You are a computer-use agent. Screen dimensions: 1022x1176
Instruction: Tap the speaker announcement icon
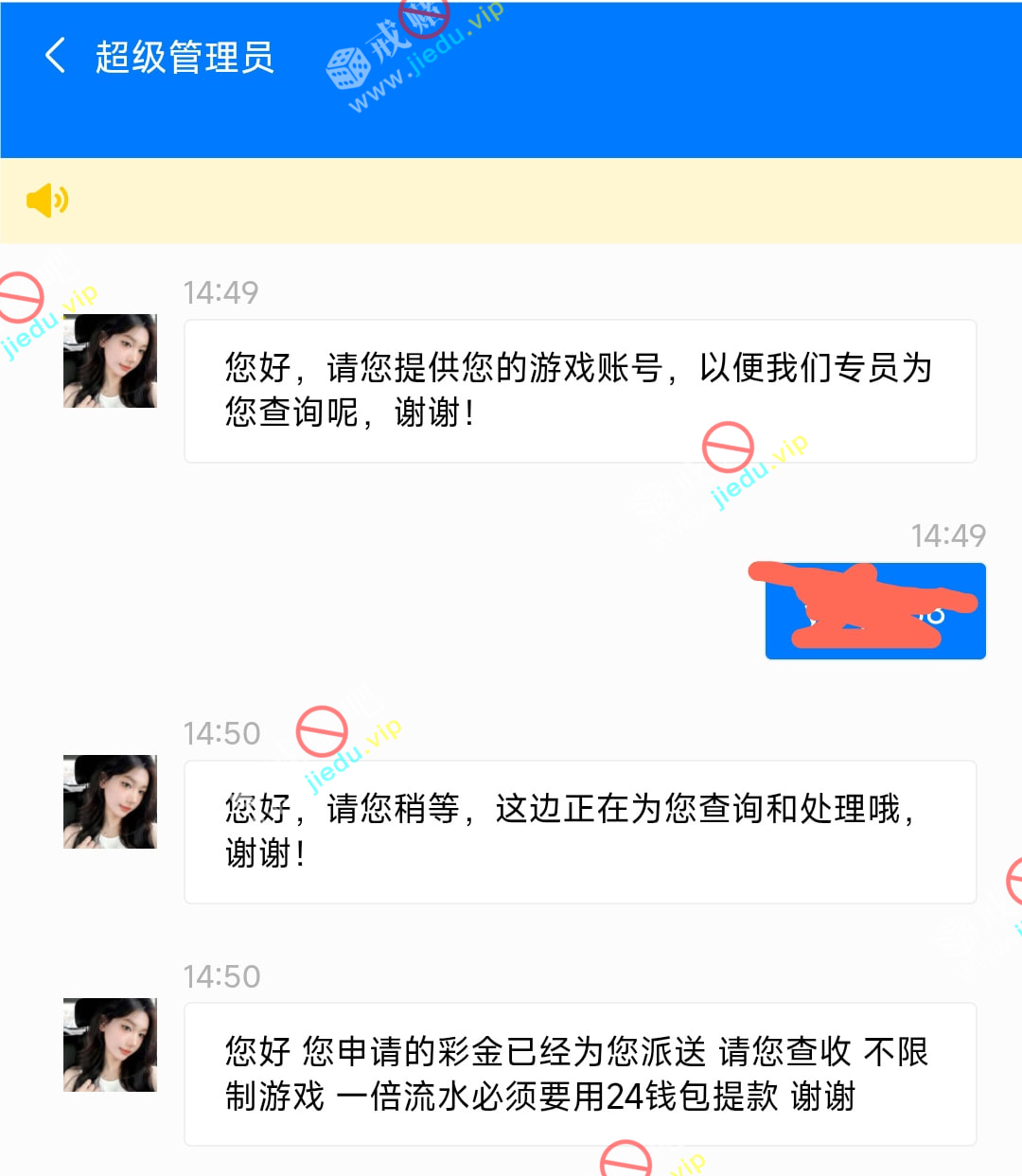(47, 201)
